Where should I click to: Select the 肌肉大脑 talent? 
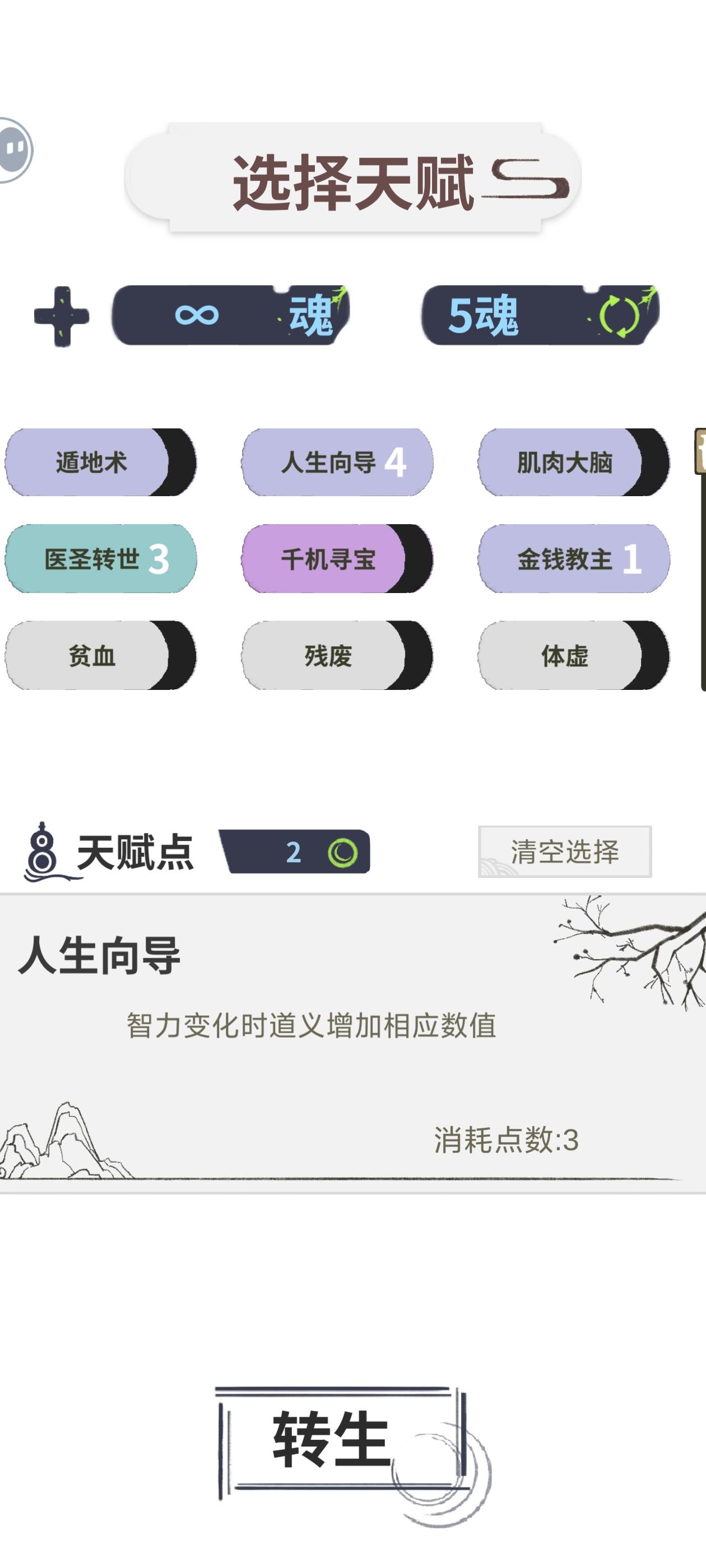(566, 463)
